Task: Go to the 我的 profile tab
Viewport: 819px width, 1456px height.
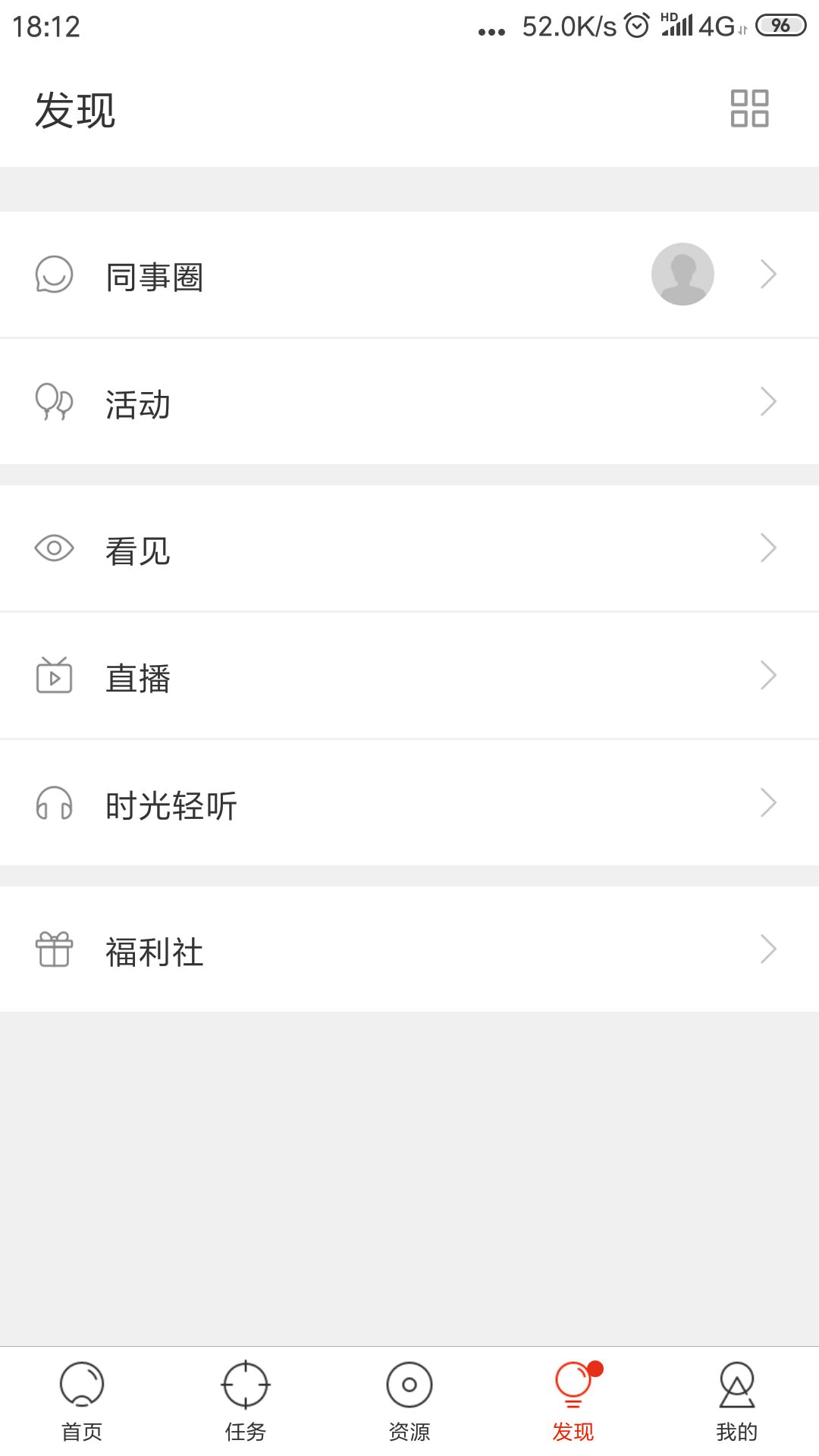Action: (737, 1401)
